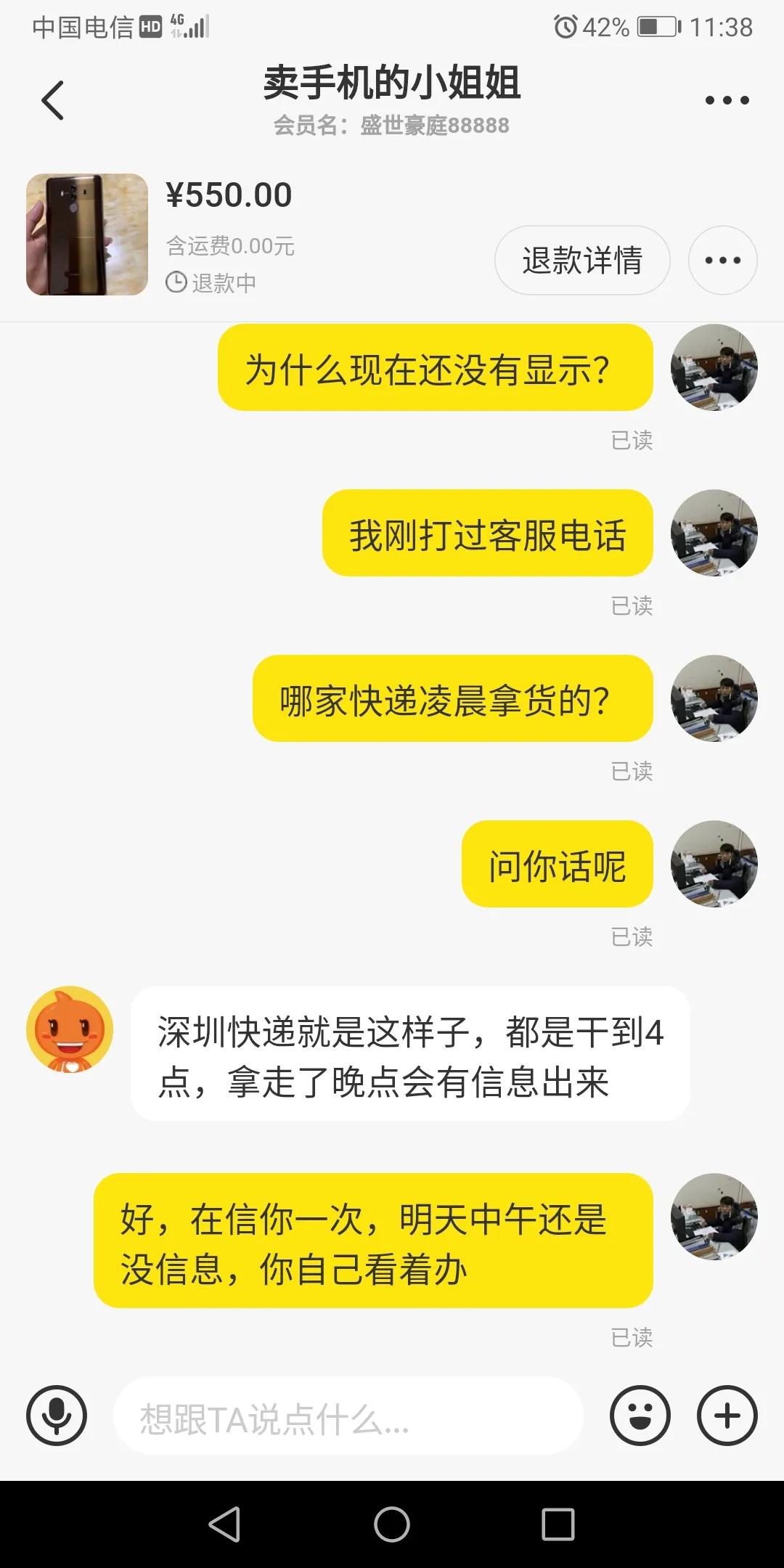The image size is (784, 1568).
Task: Tap the yellow bubble 我刚打过客服电话
Action: point(488,532)
